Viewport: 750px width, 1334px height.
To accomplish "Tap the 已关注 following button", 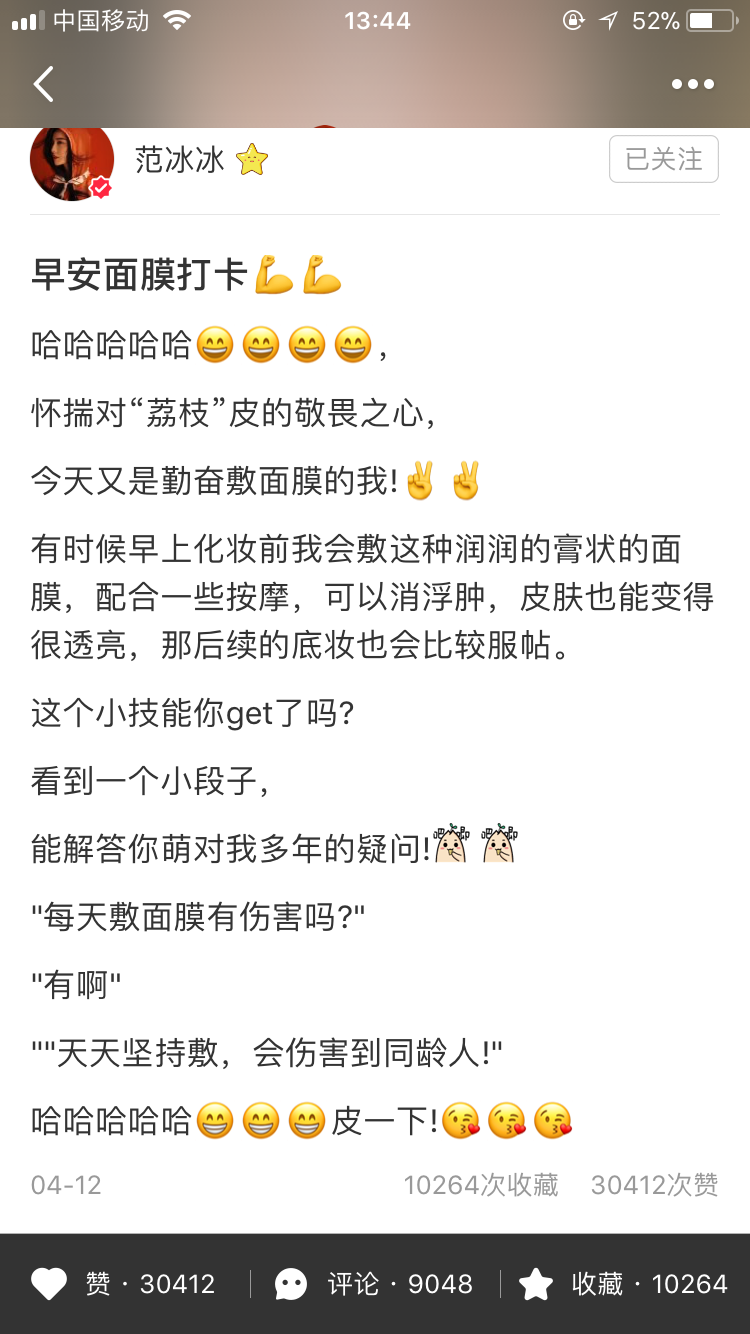I will (663, 159).
